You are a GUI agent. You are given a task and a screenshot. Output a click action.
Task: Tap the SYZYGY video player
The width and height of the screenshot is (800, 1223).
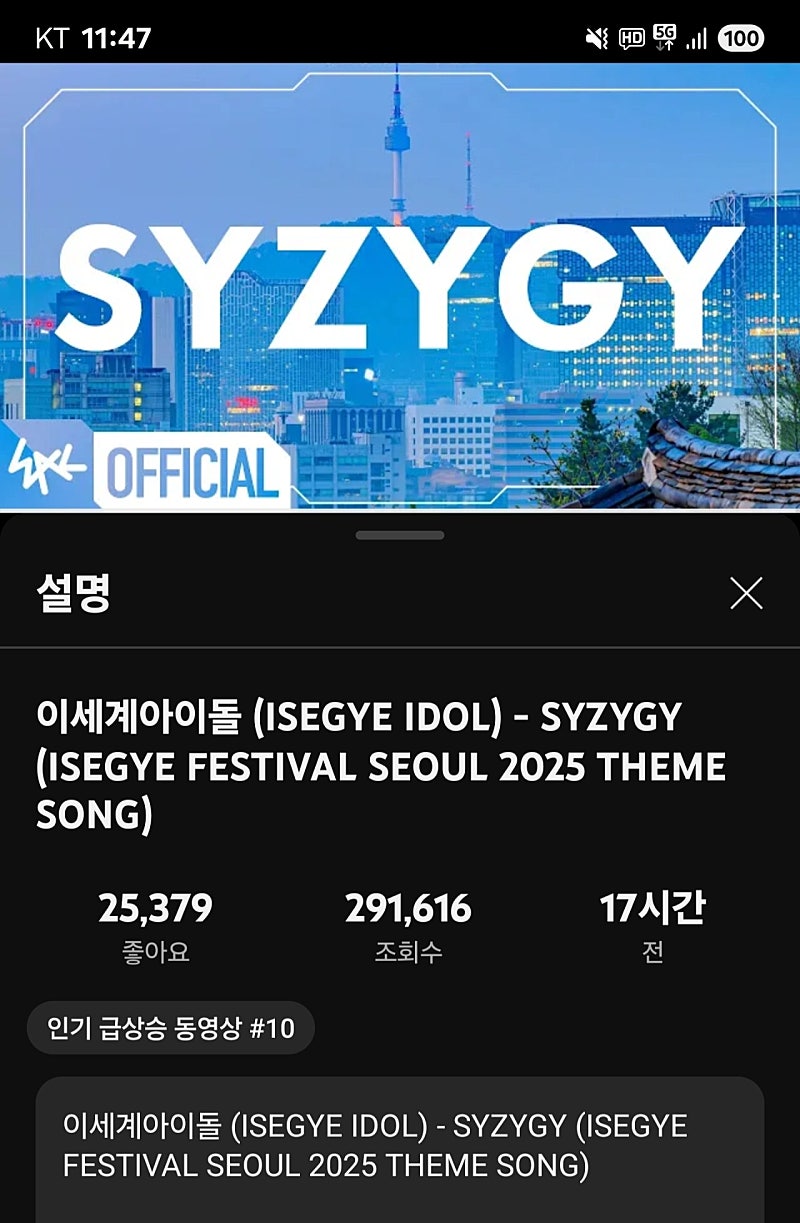point(400,285)
